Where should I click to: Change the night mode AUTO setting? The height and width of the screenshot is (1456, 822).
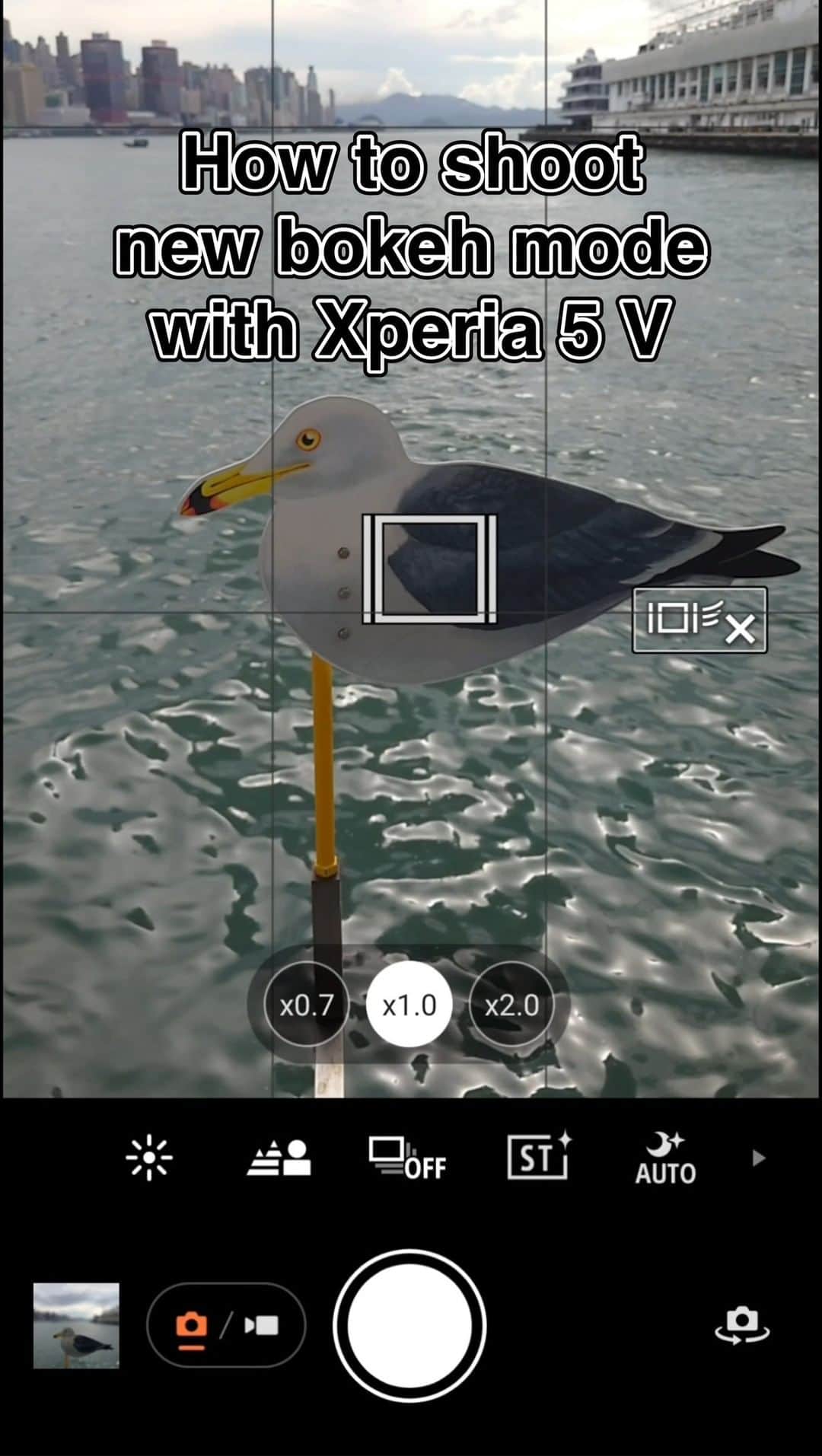665,1158
